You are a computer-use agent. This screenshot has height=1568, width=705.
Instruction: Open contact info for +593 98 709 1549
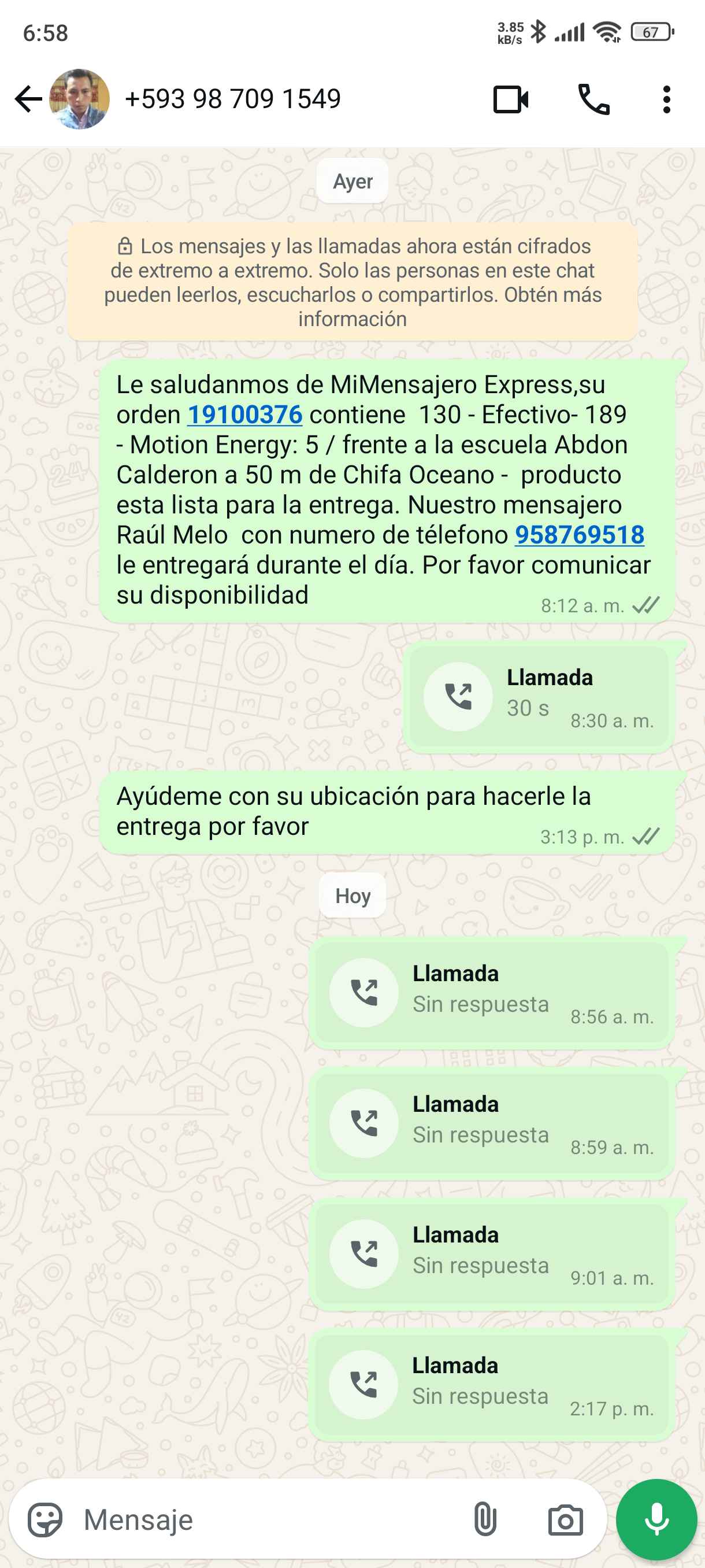click(232, 99)
